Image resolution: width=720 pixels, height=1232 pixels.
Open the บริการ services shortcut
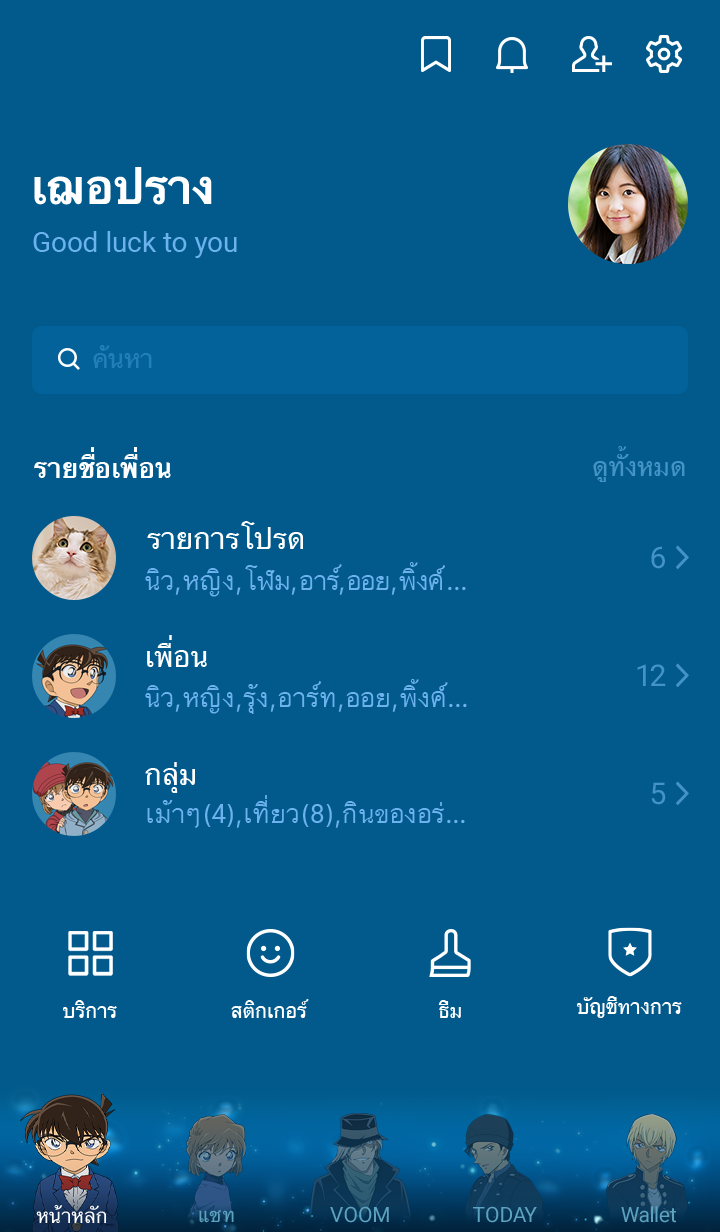point(90,972)
